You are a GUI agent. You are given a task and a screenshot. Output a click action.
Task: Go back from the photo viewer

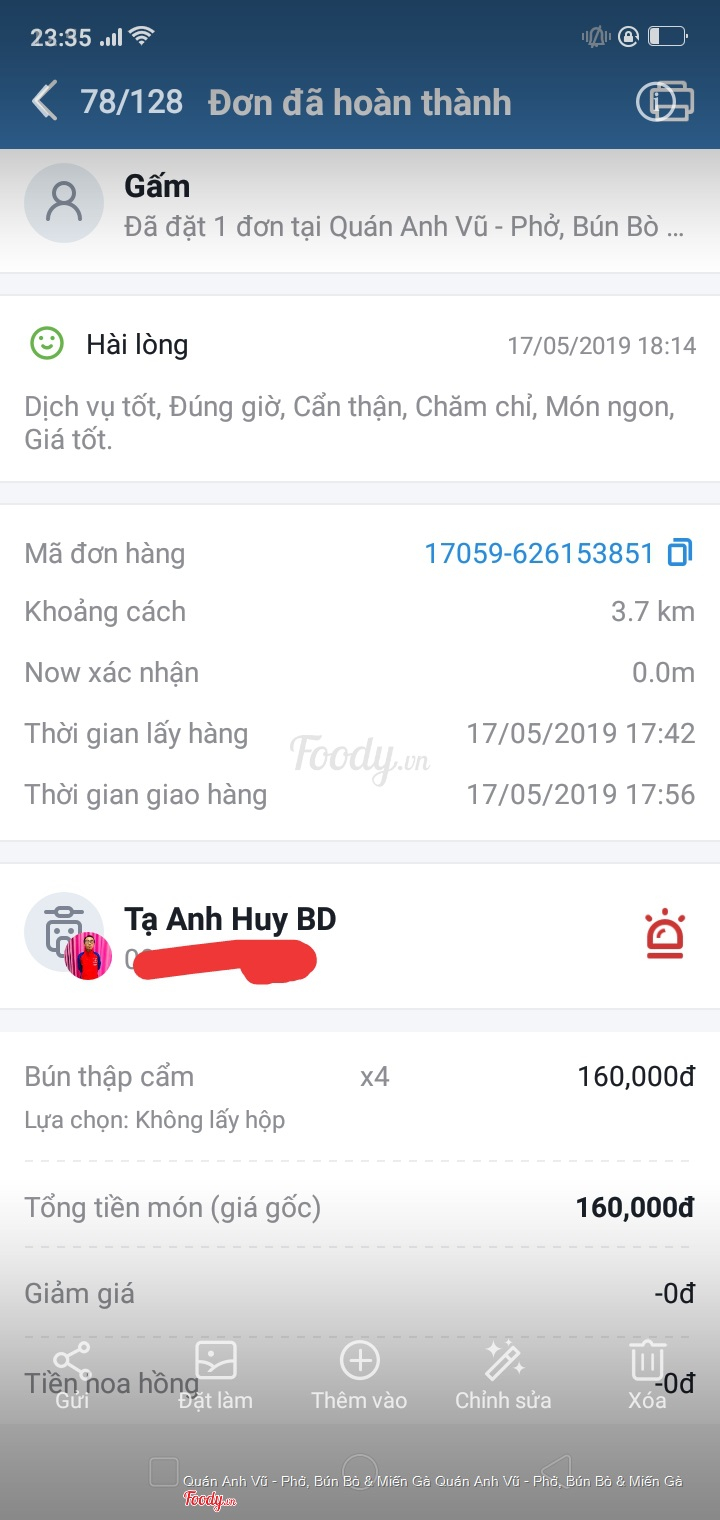pos(45,102)
